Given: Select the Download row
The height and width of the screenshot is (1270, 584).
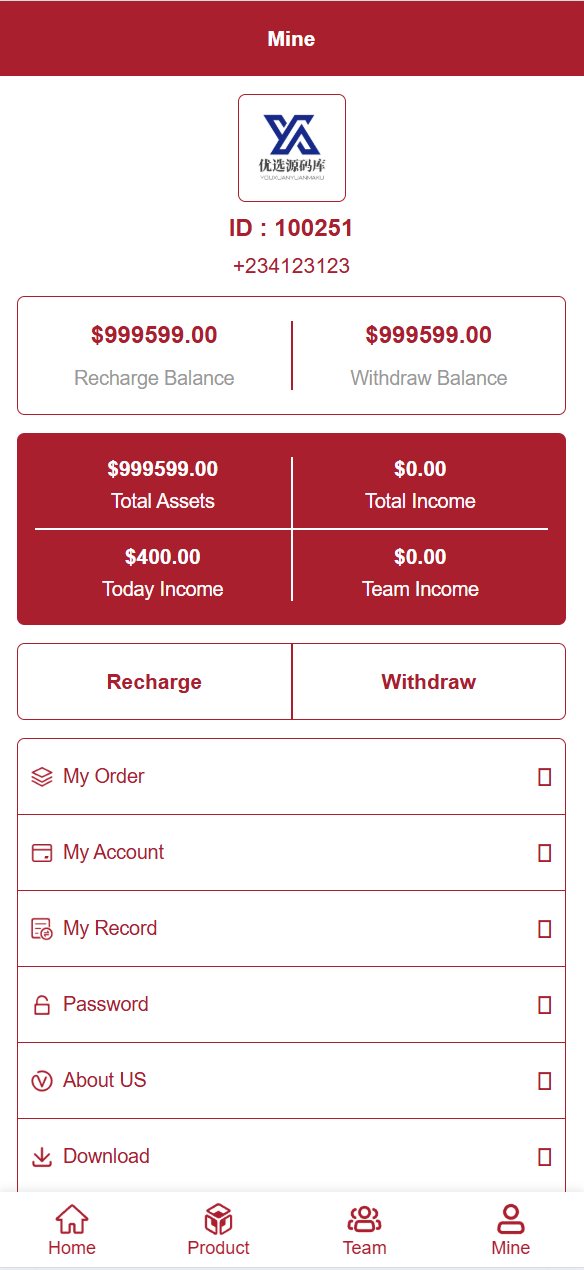Looking at the screenshot, I should [291, 1157].
